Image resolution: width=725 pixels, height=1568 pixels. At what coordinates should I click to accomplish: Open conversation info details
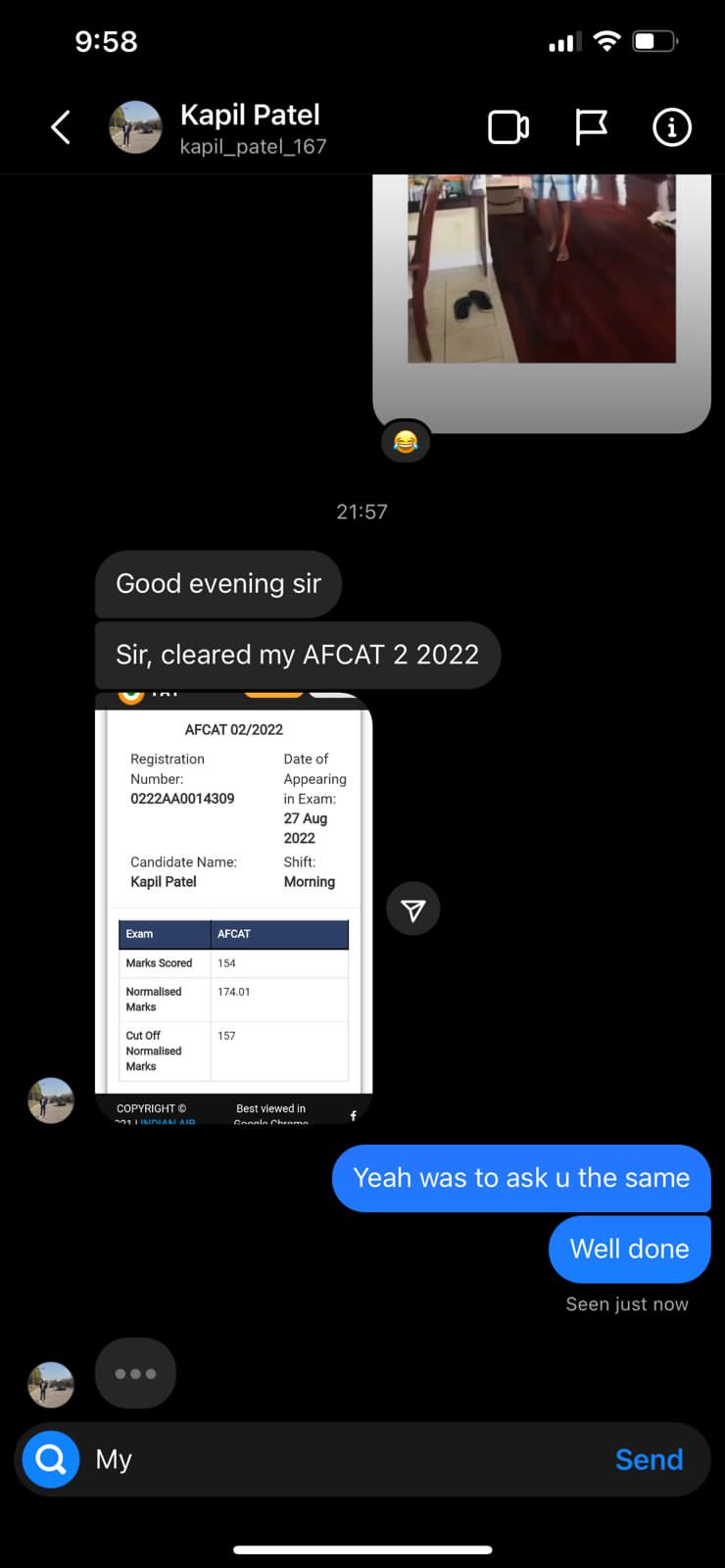(671, 127)
